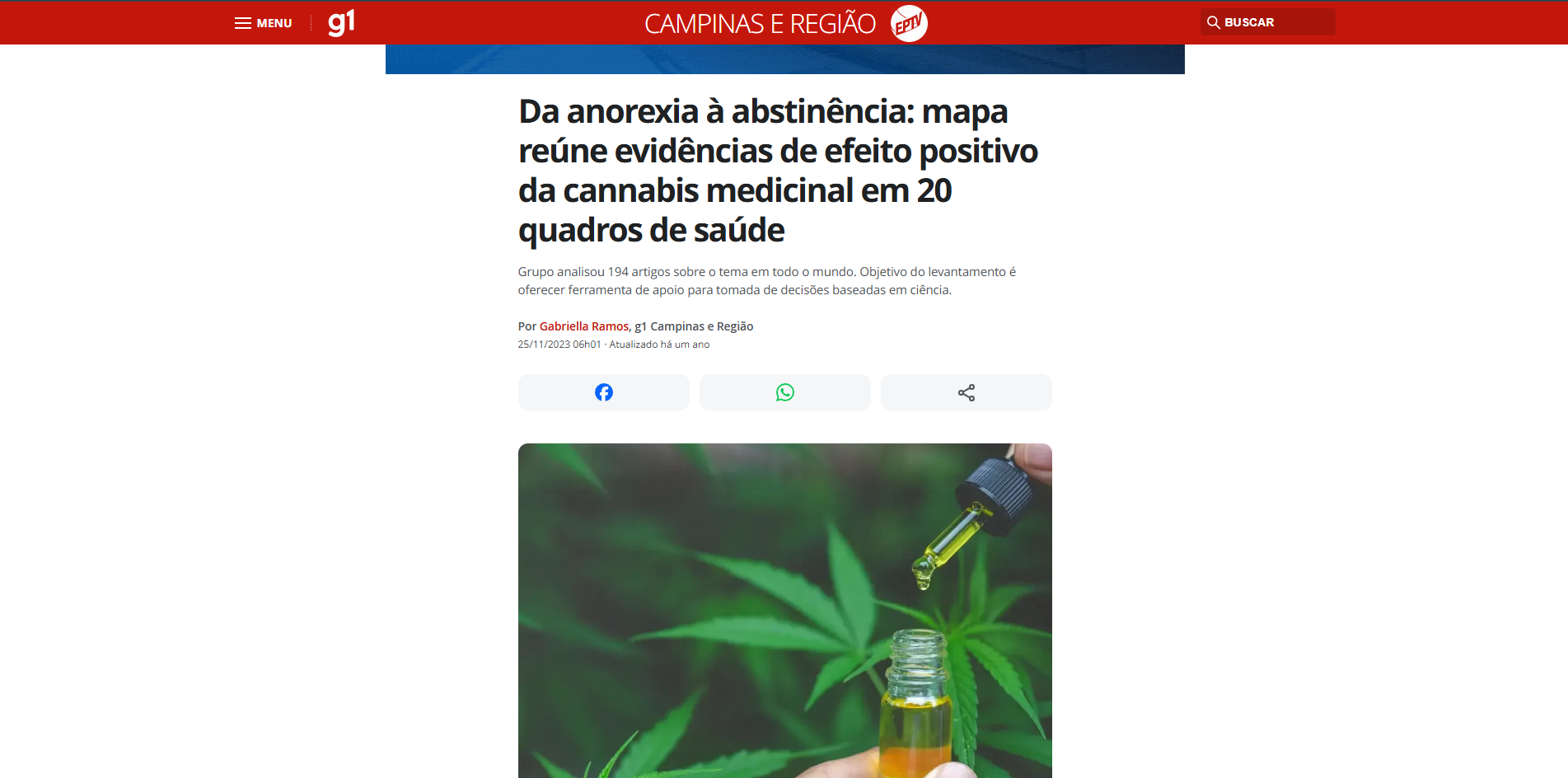The width and height of the screenshot is (1568, 778).
Task: Share the article on Facebook
Action: point(603,392)
